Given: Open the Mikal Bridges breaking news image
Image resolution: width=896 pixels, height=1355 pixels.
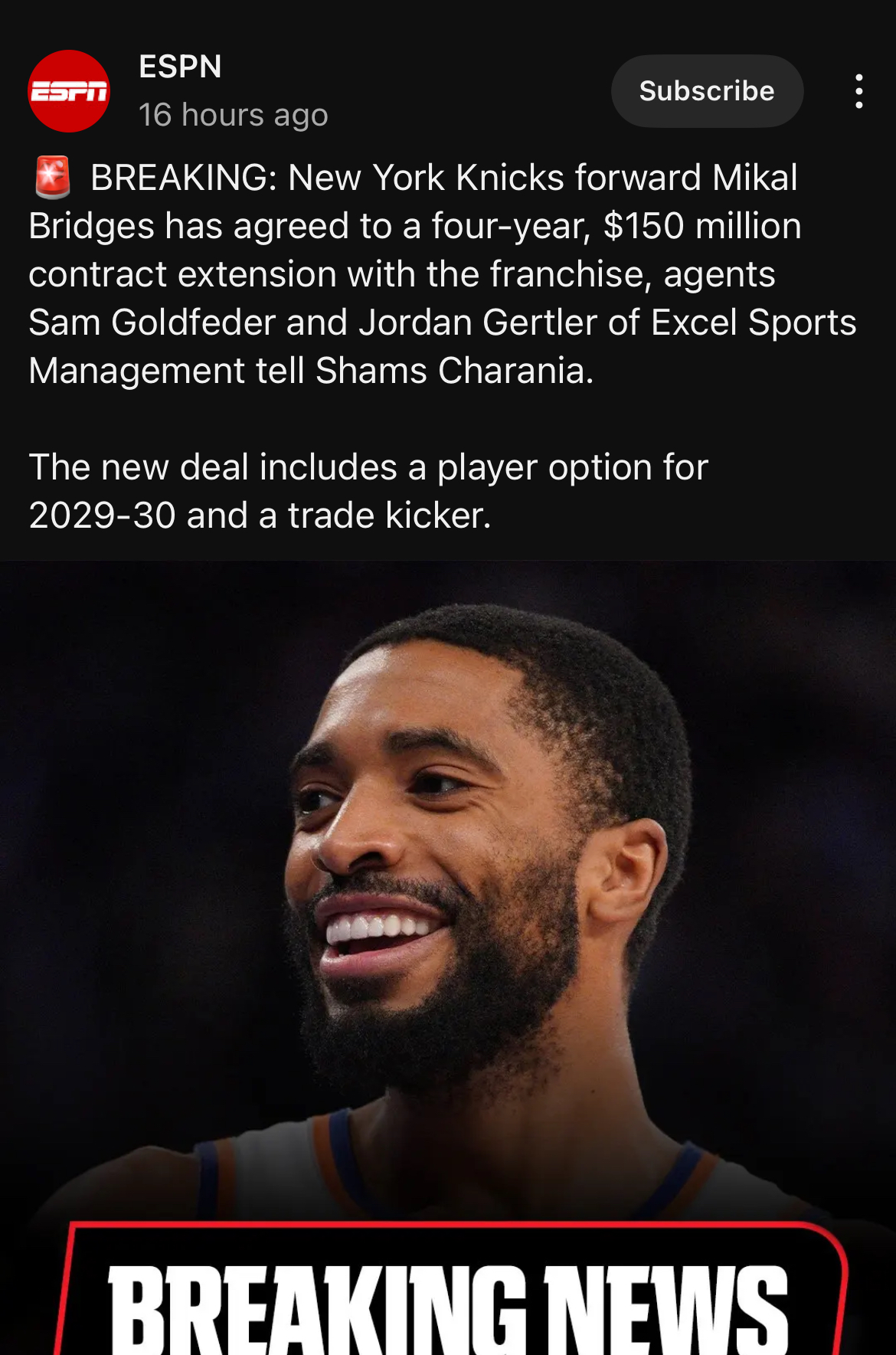Looking at the screenshot, I should (x=448, y=957).
